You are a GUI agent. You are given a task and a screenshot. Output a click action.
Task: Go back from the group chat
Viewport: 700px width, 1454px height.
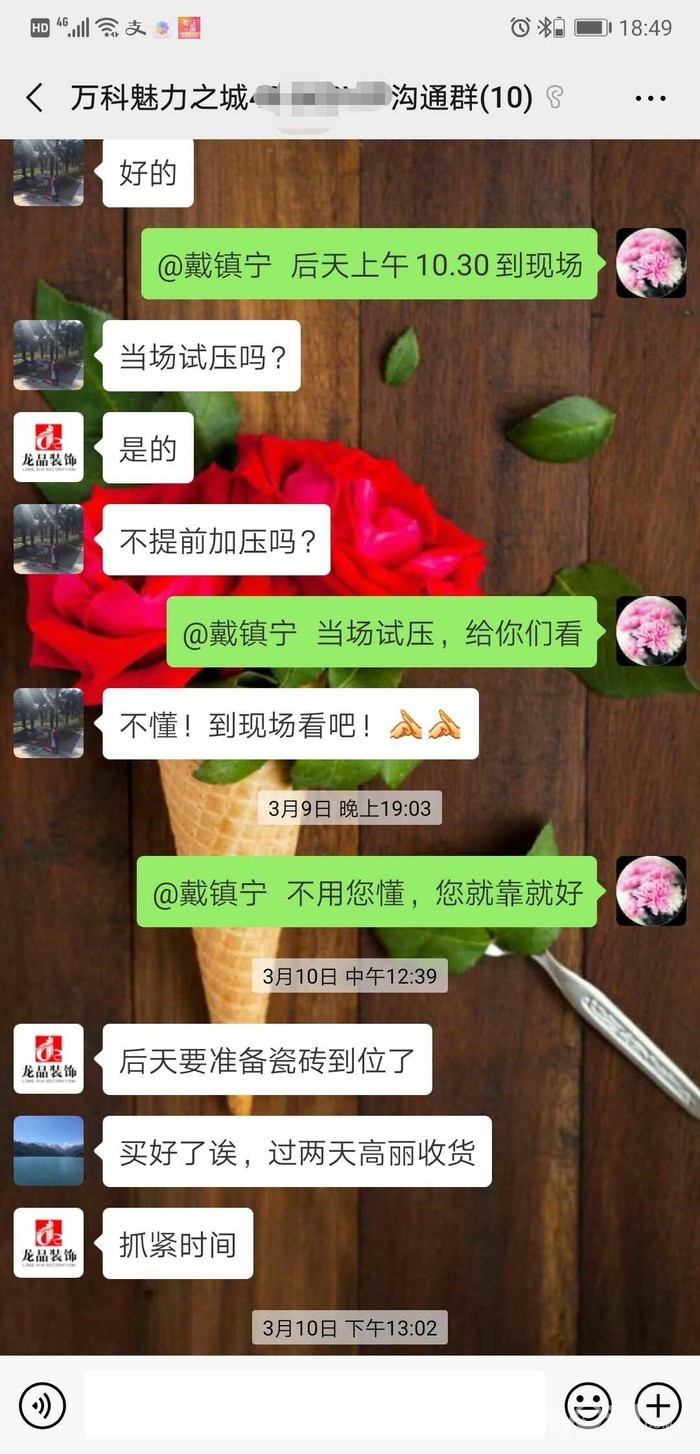click(x=35, y=98)
